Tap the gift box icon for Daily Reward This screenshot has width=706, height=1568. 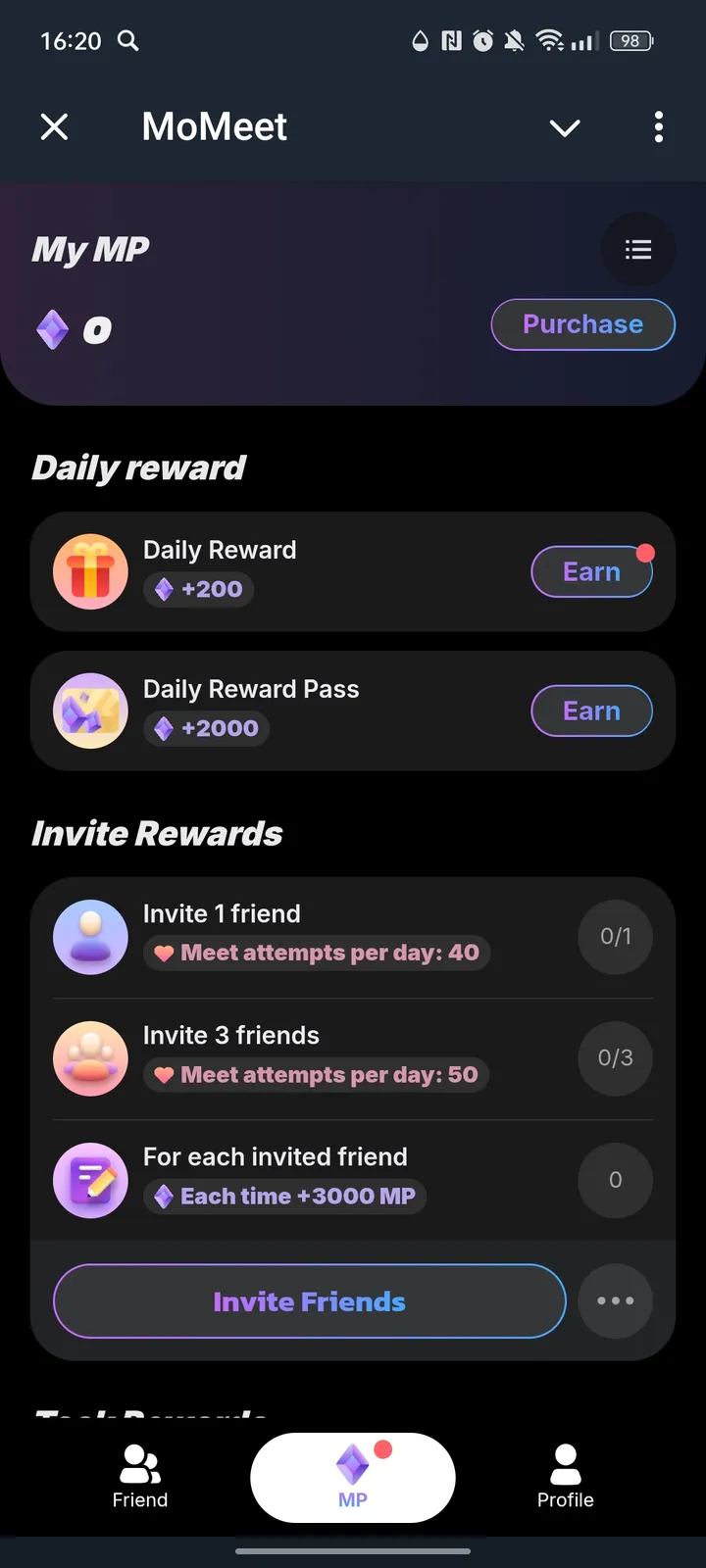[90, 571]
